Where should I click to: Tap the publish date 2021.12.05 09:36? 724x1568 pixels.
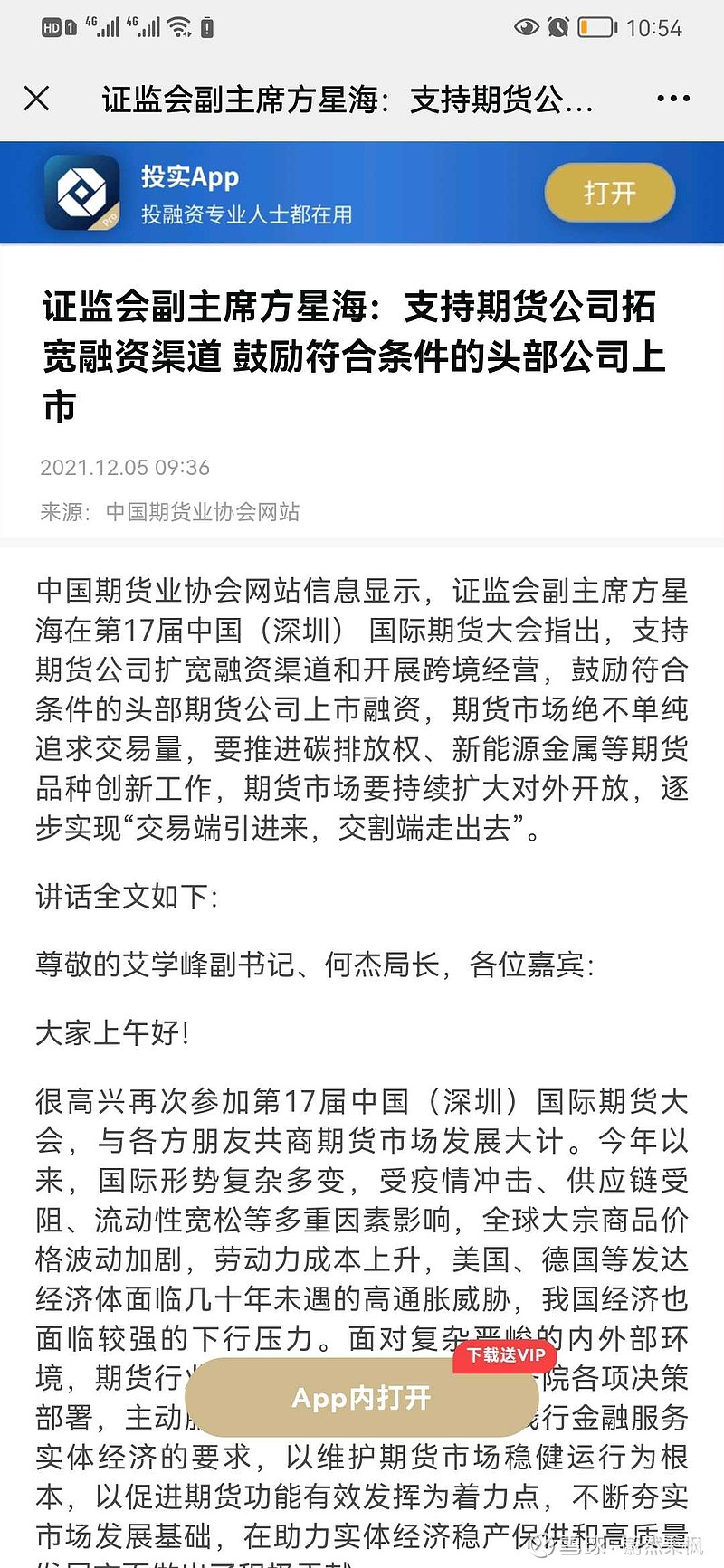(124, 468)
